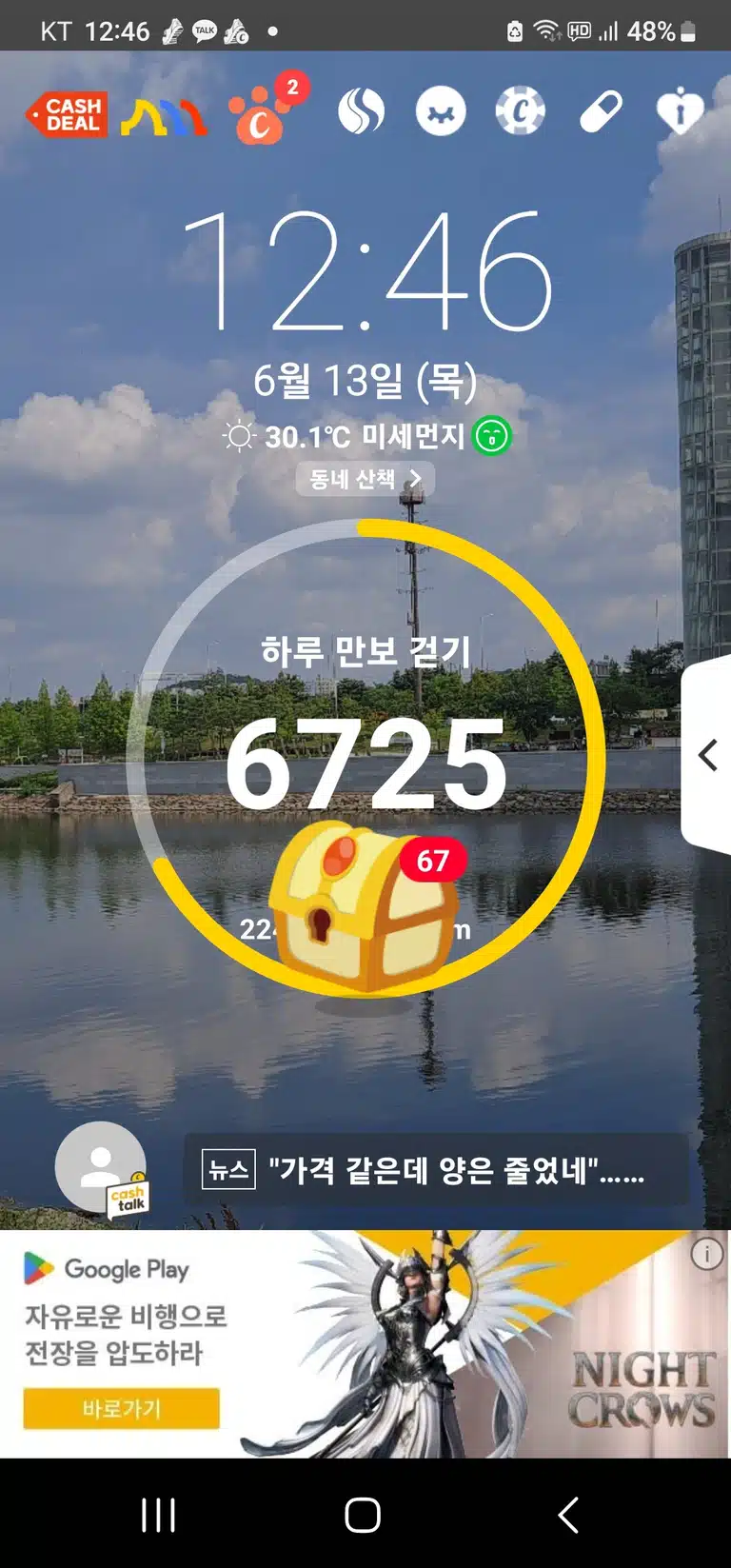
Task: Tap the blue S swirl icon
Action: pyautogui.click(x=362, y=111)
